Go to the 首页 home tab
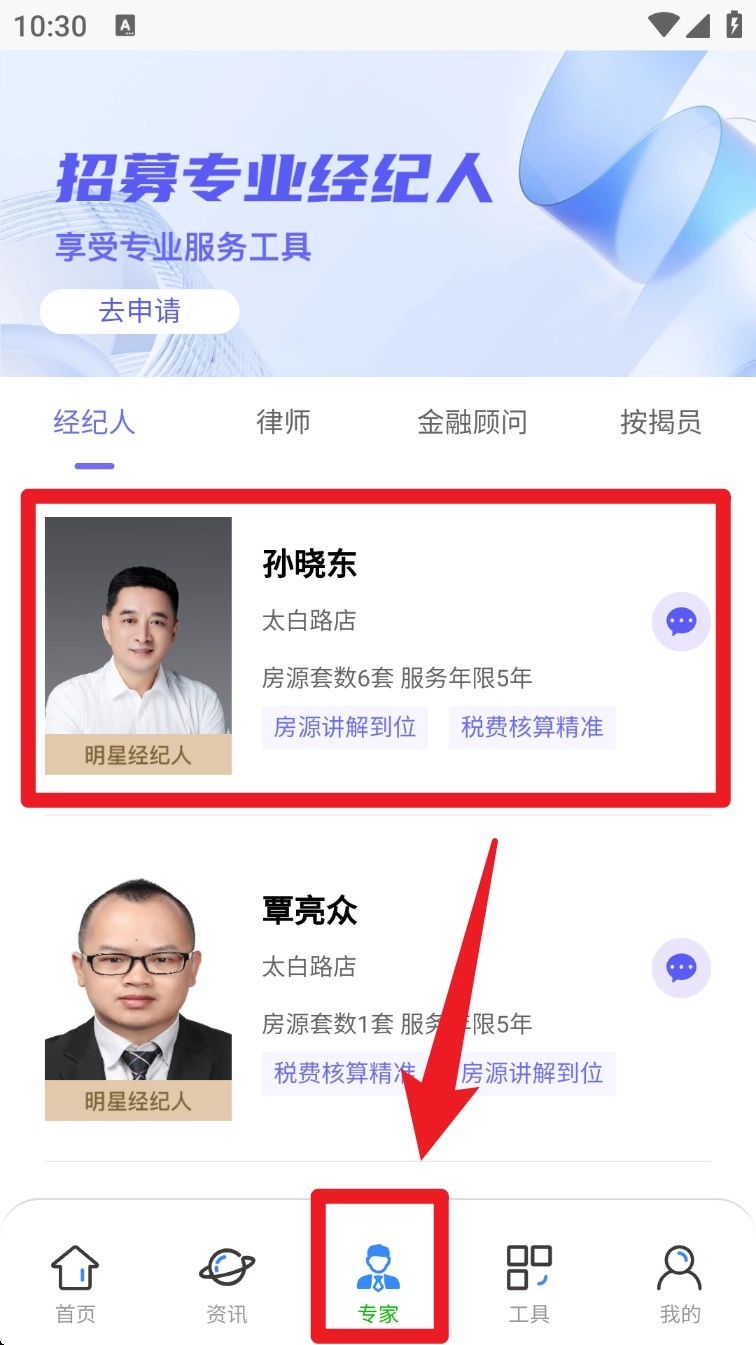This screenshot has width=756, height=1345. coord(75,1284)
